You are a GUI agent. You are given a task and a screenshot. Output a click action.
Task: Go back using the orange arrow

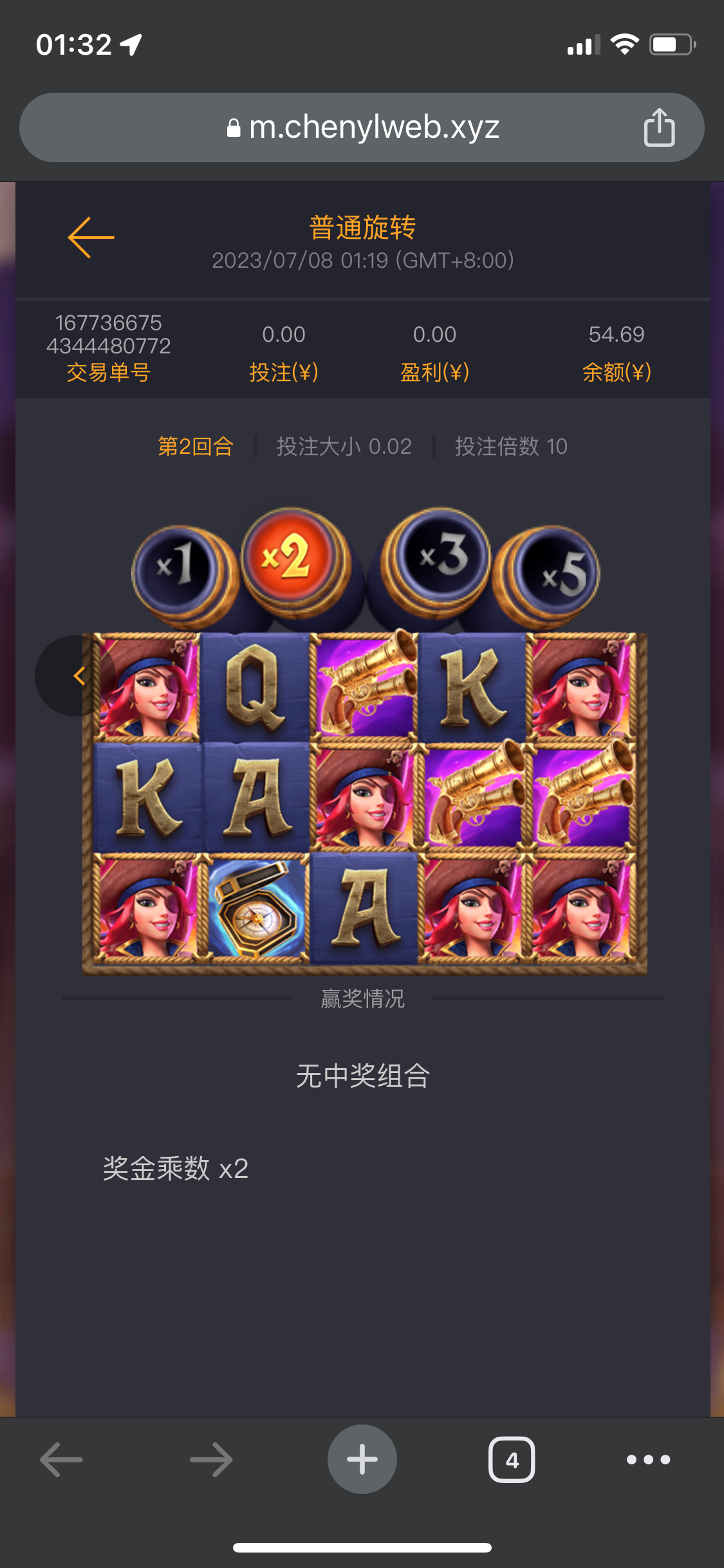tap(91, 238)
